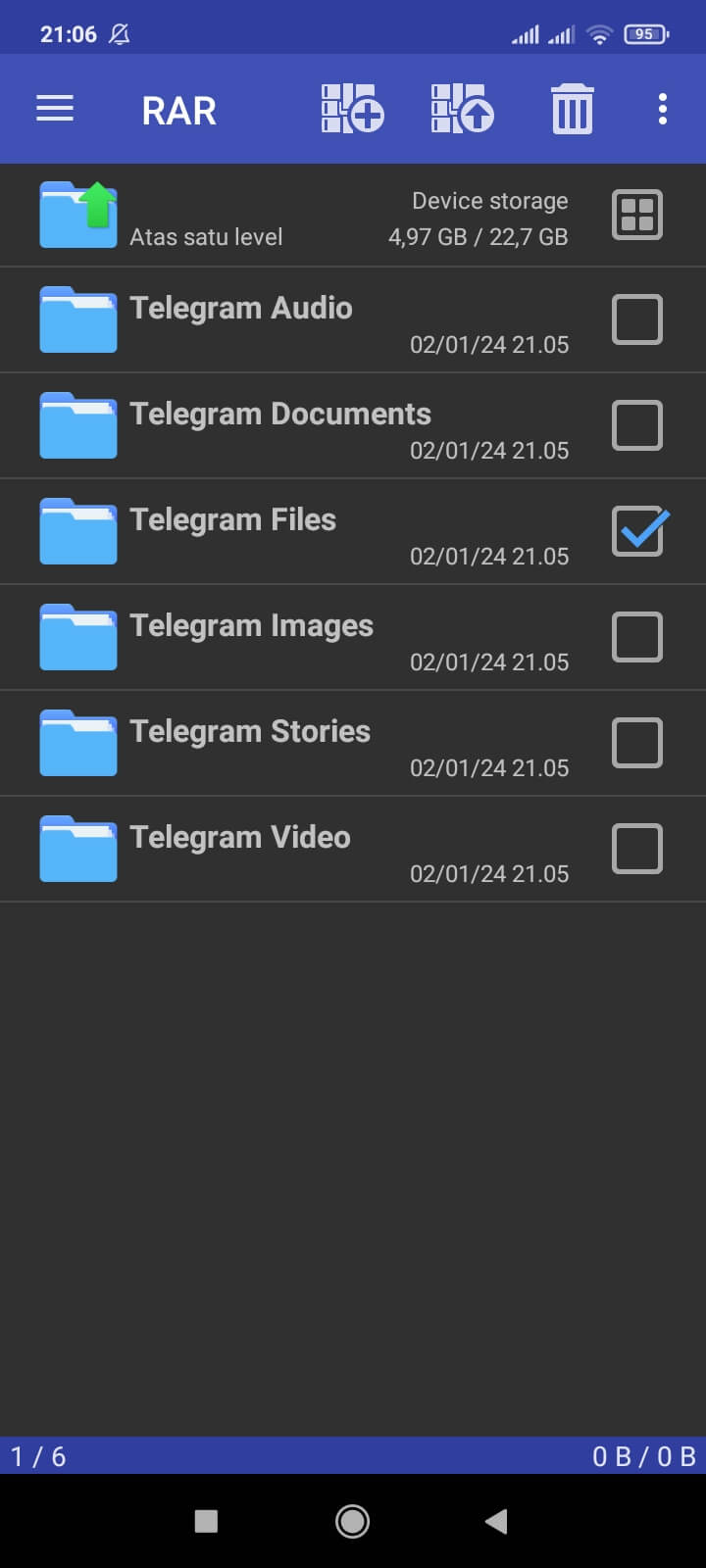Click the Telegram Audio folder icon
706x1568 pixels.
[x=77, y=319]
